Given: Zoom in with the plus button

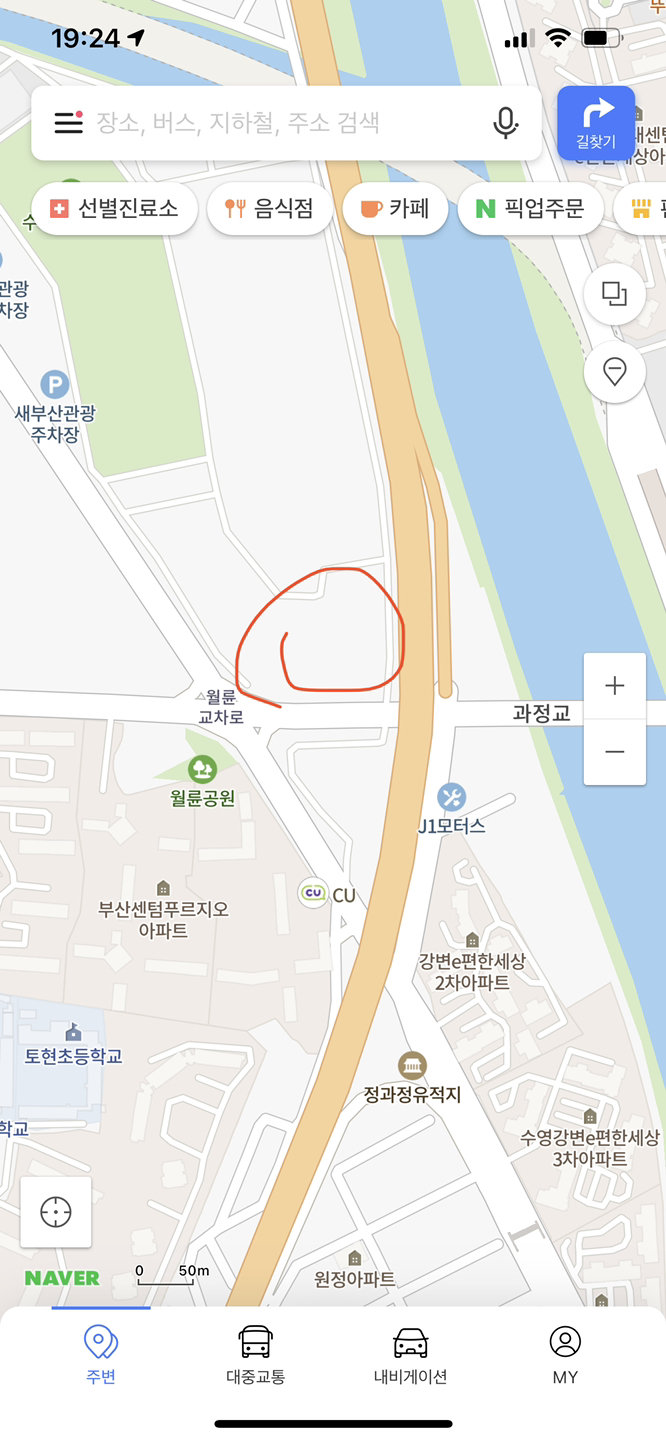Looking at the screenshot, I should 615,686.
